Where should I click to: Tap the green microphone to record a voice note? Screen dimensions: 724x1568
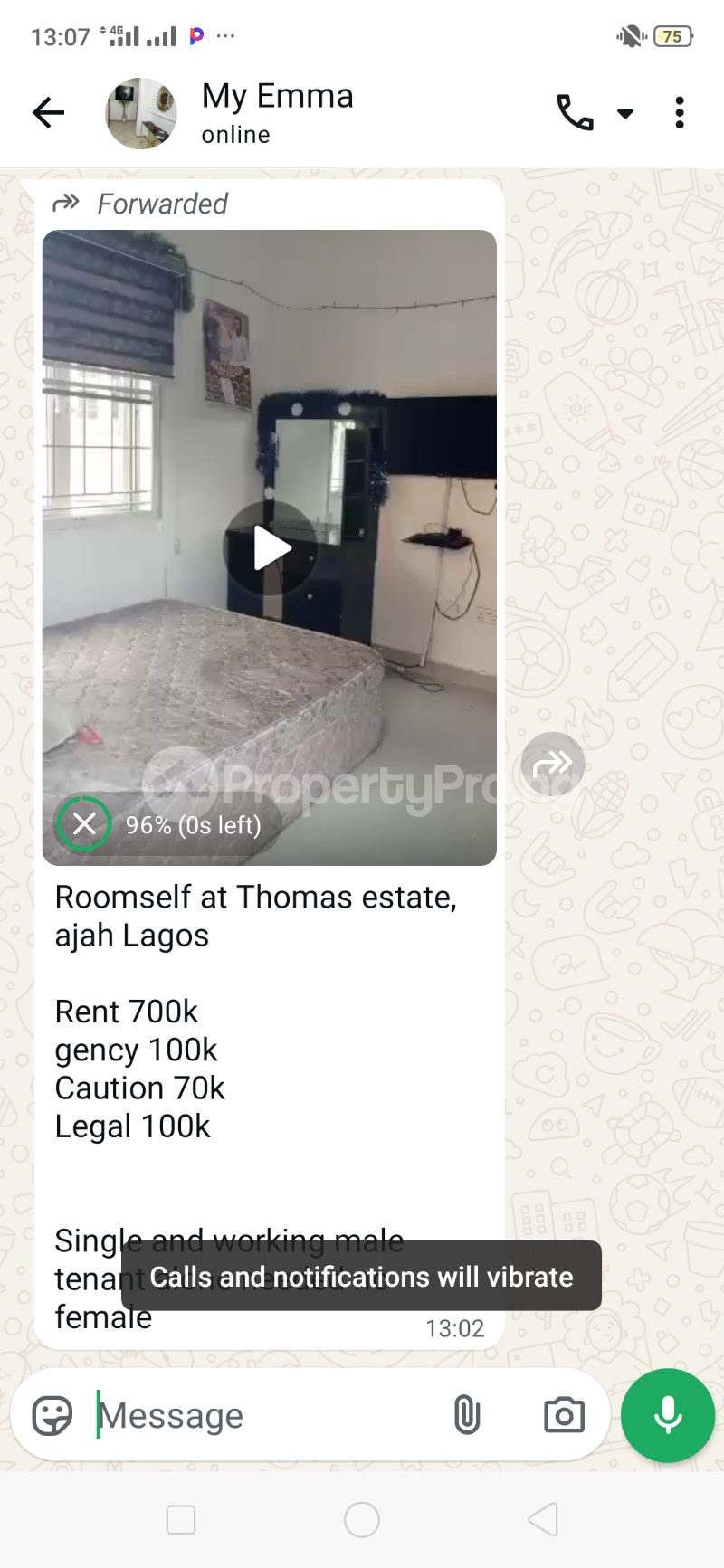(667, 1414)
